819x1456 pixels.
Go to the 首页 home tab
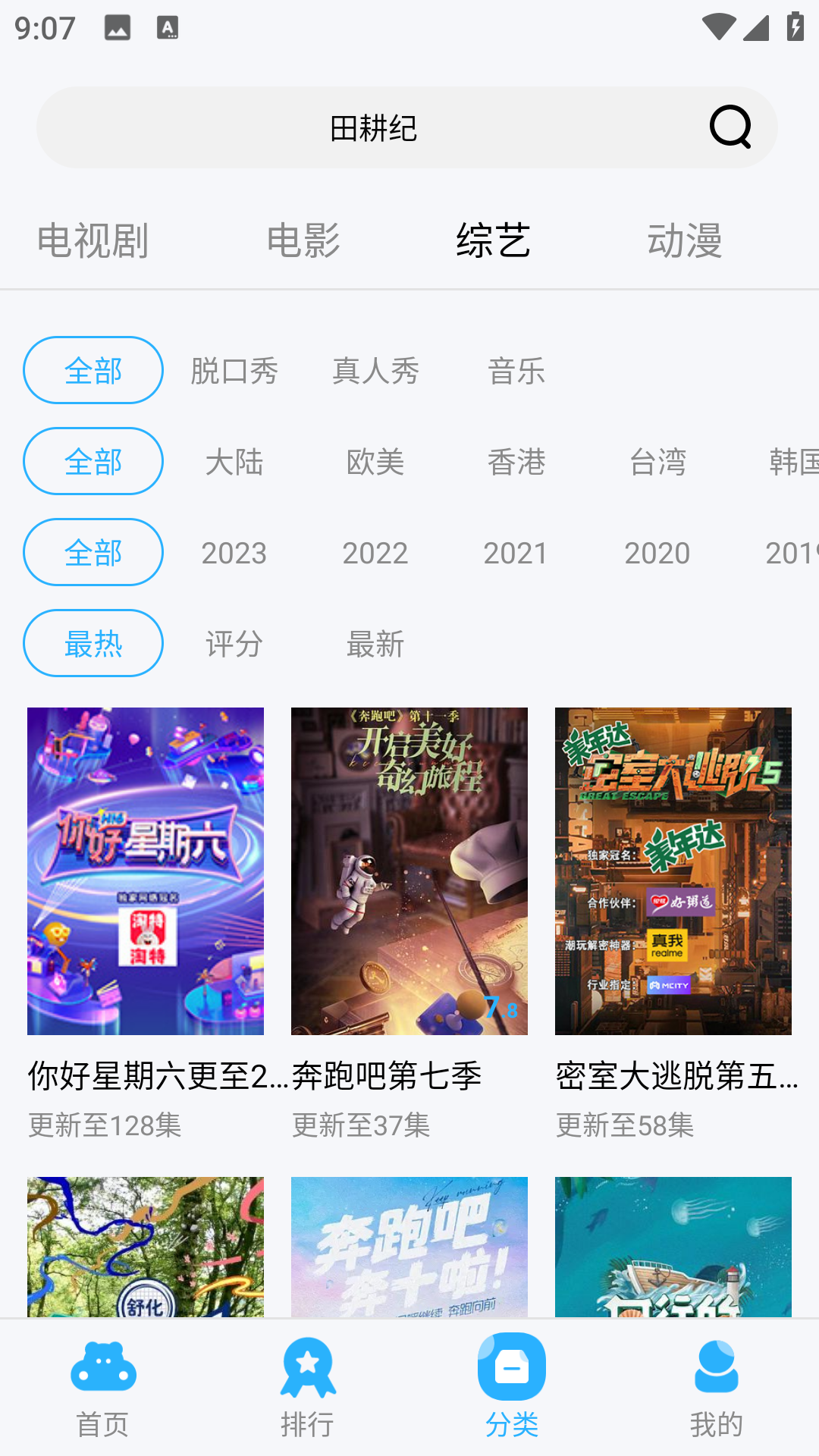[x=103, y=1388]
